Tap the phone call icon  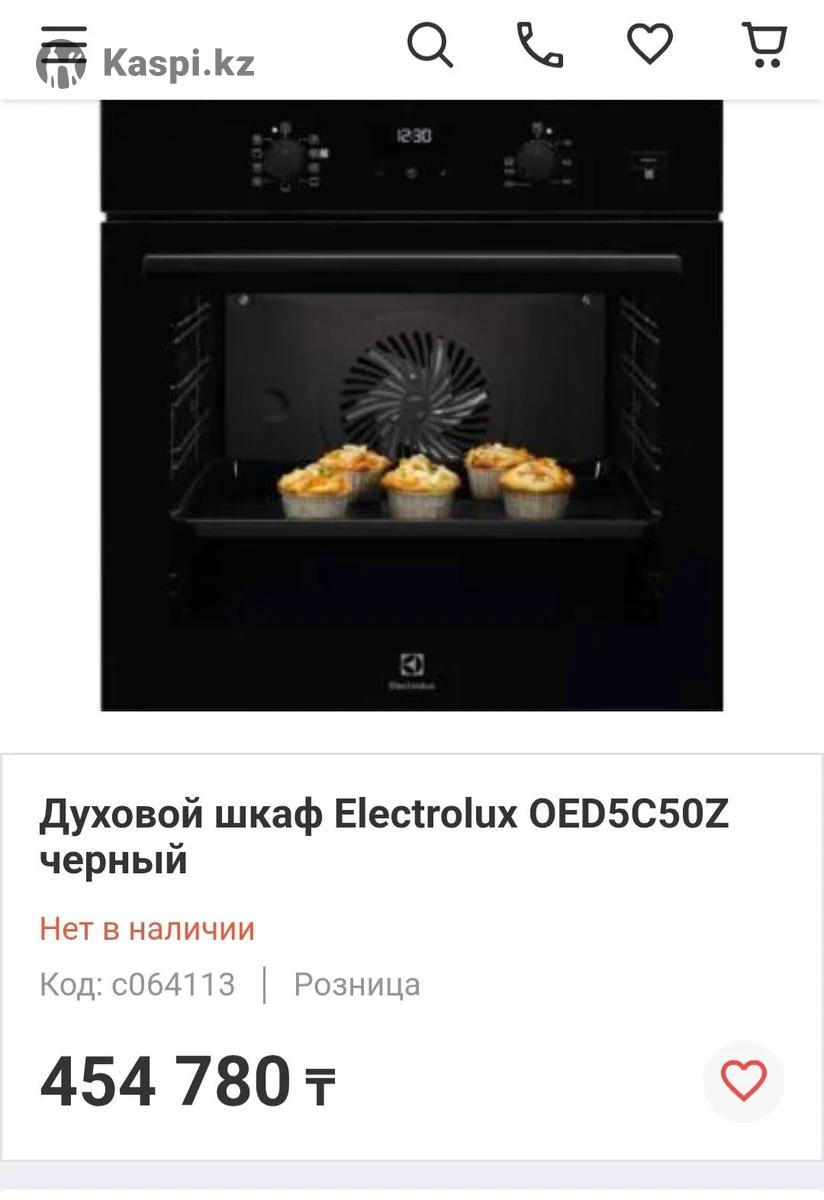tap(540, 45)
